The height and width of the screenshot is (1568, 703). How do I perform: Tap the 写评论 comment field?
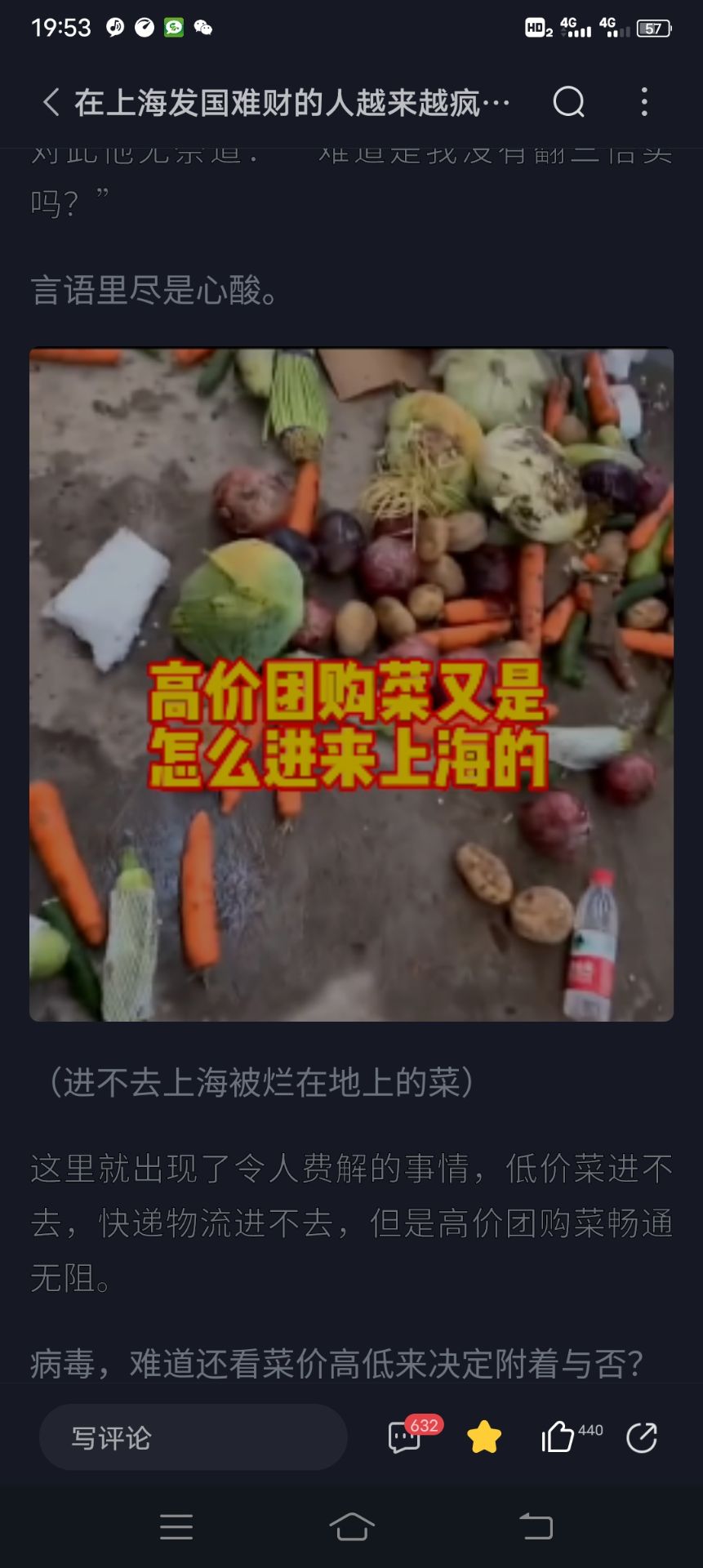click(x=194, y=1438)
